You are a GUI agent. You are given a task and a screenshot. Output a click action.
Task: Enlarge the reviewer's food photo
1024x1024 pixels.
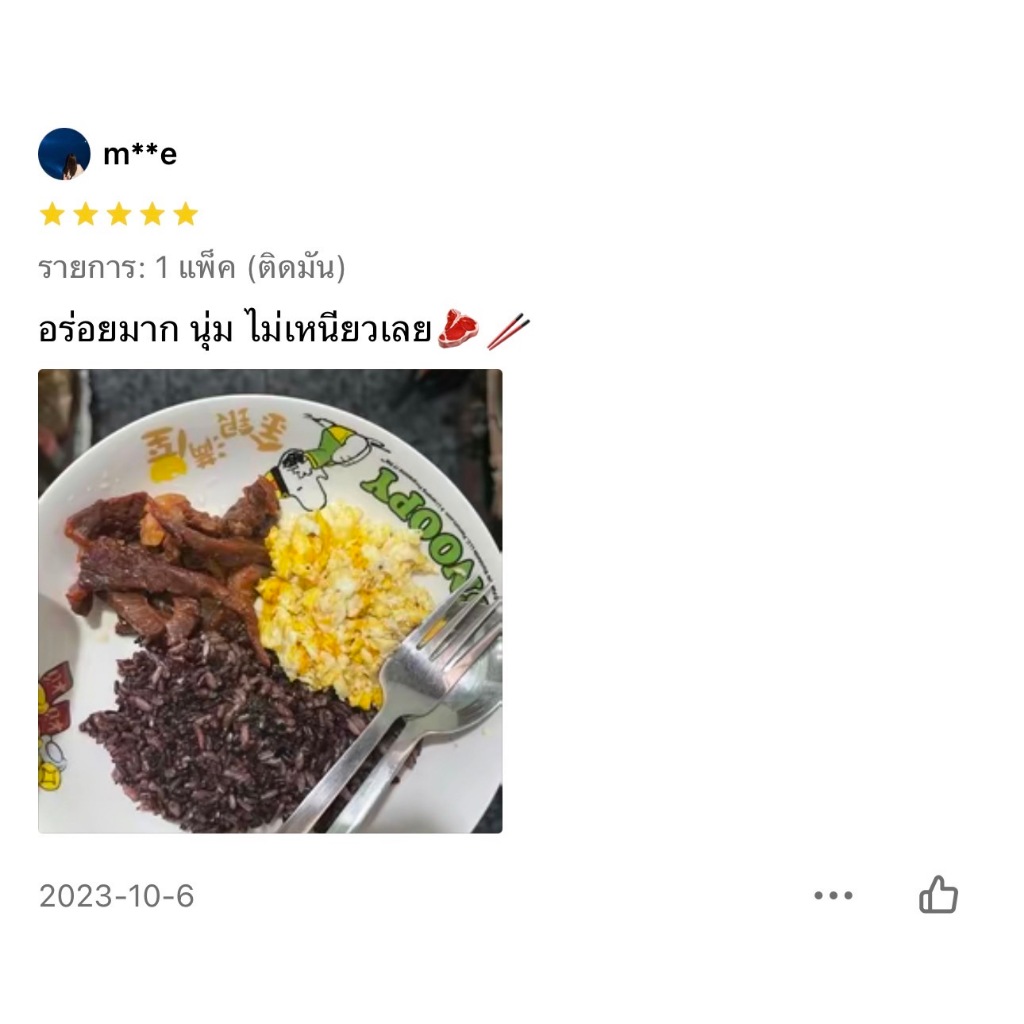tap(270, 601)
